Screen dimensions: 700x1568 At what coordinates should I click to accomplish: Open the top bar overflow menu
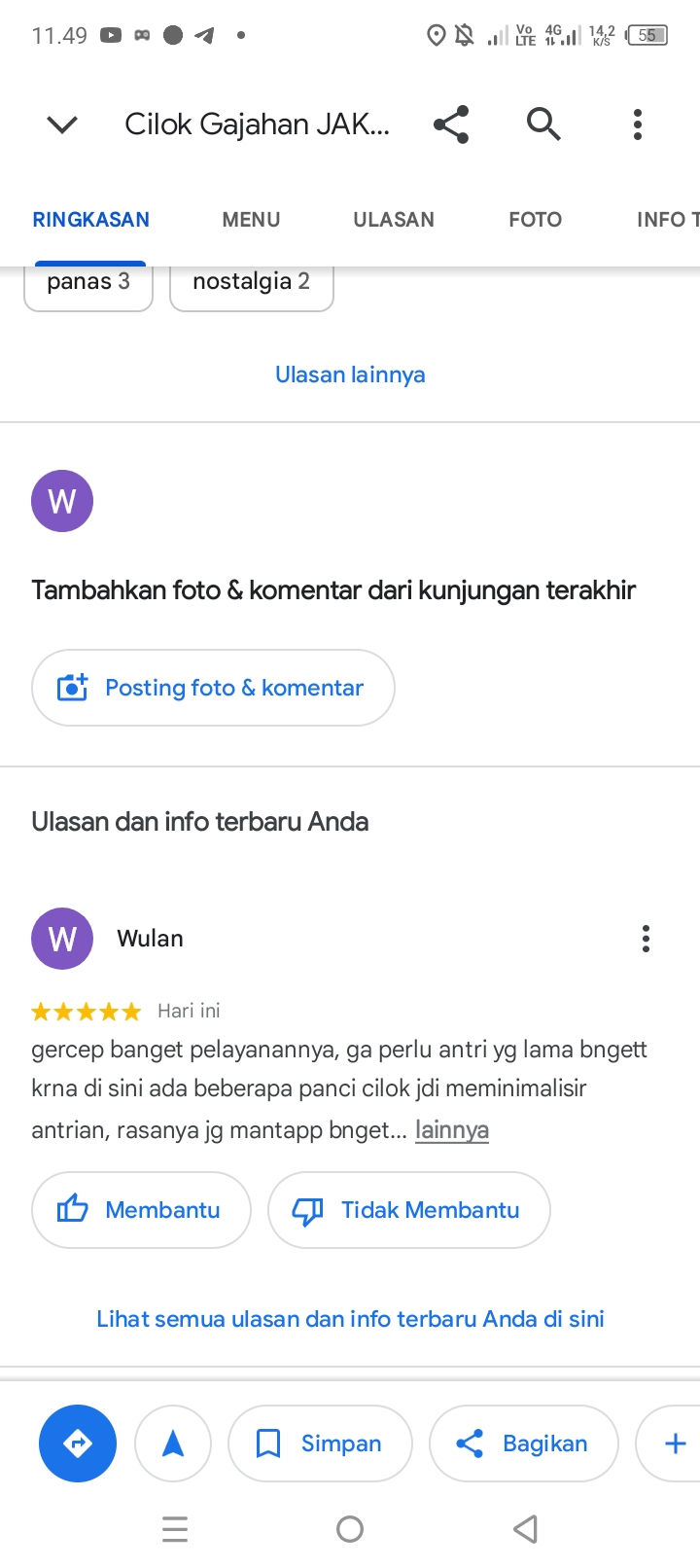click(x=638, y=125)
